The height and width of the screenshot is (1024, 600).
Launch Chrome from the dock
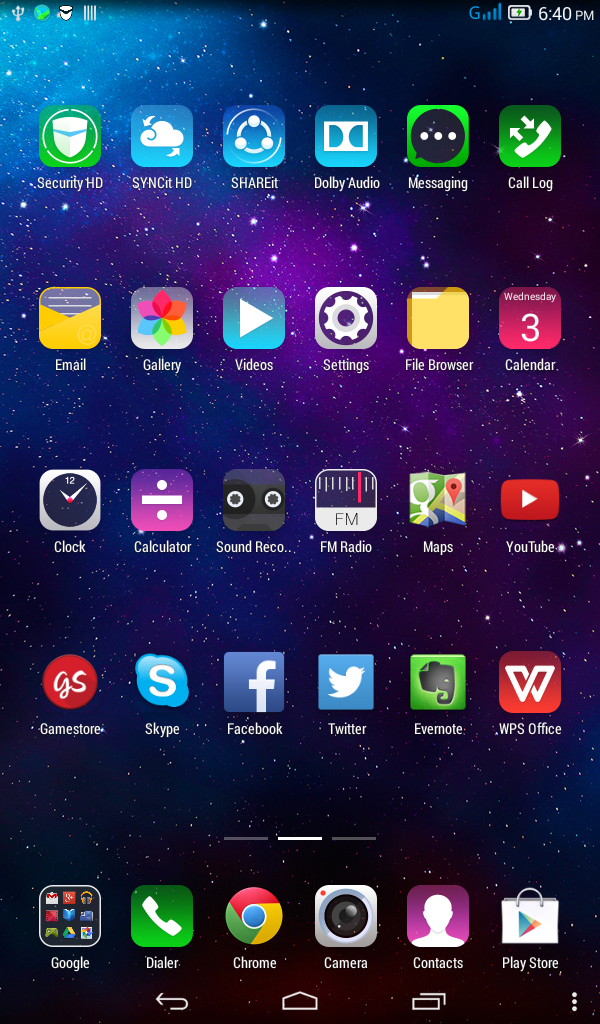click(x=254, y=916)
